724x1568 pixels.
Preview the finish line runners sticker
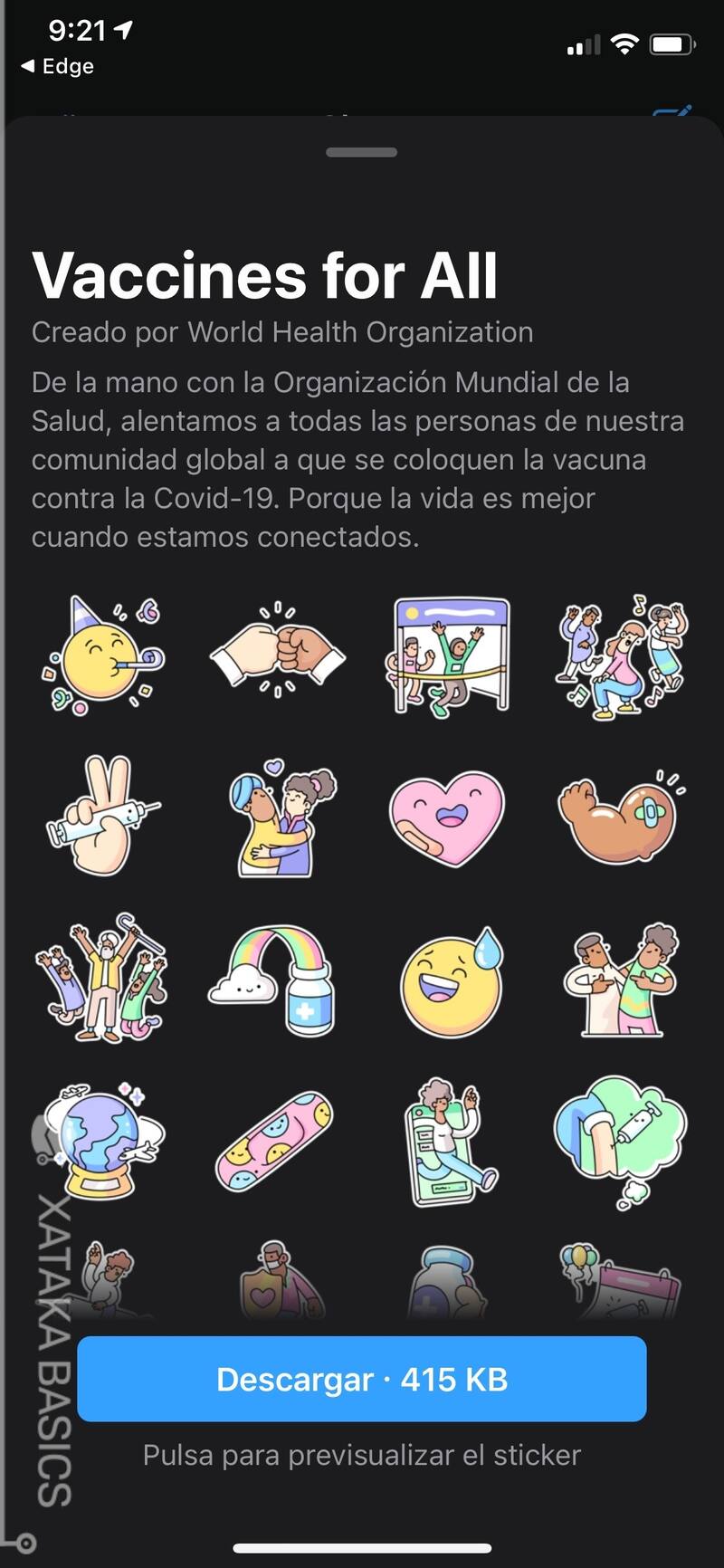point(451,656)
